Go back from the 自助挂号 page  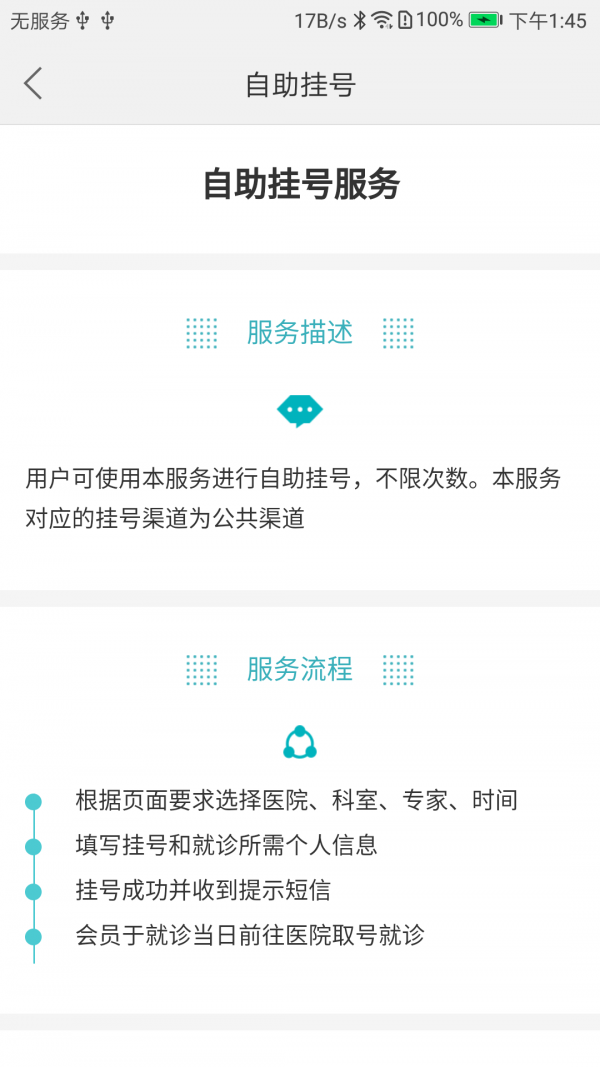tap(33, 84)
